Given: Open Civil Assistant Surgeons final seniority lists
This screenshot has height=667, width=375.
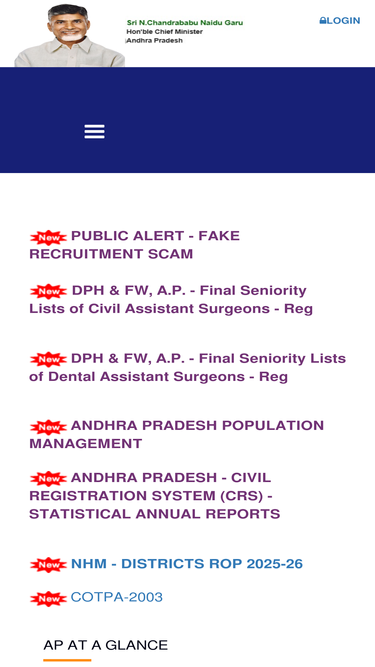Looking at the screenshot, I should click(171, 299).
